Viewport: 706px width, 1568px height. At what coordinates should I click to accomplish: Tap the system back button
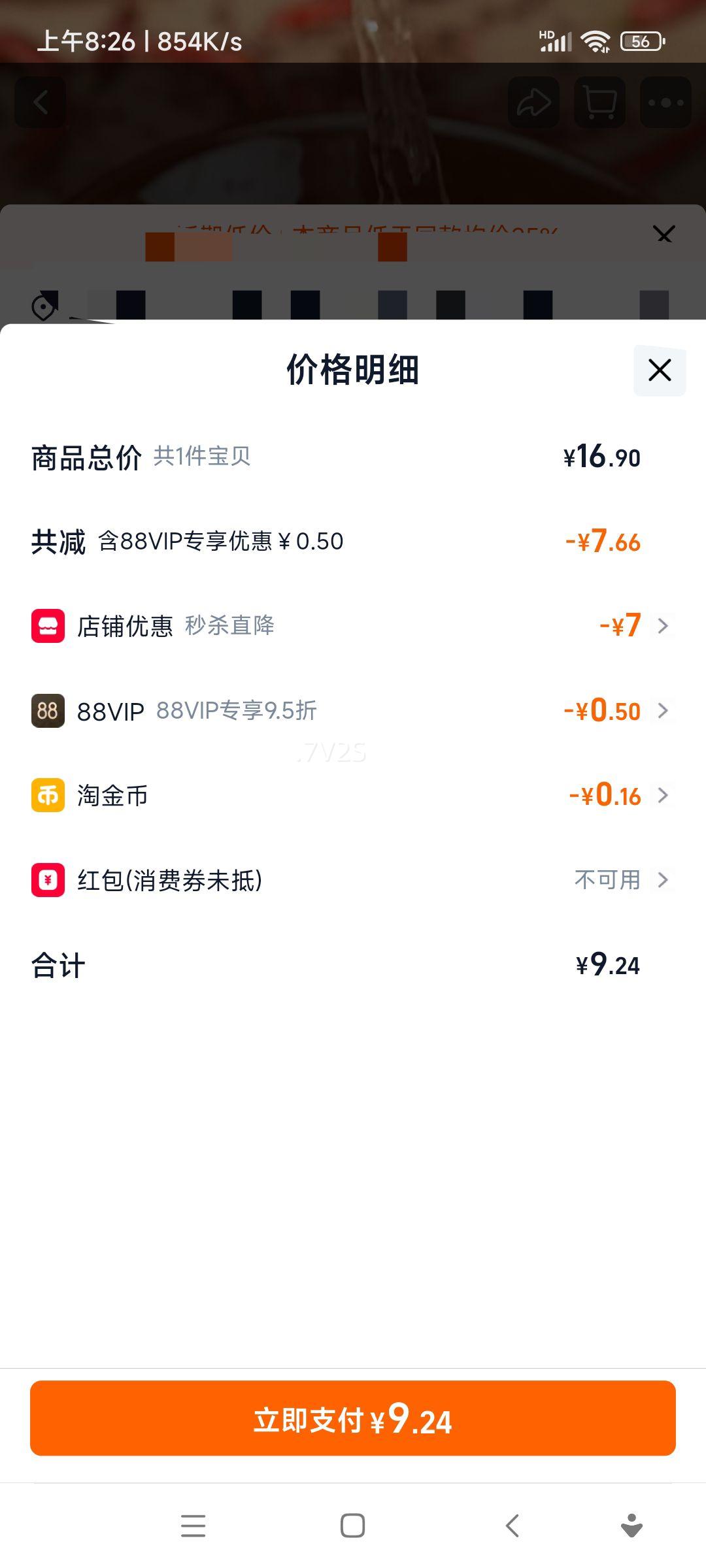point(513,1526)
